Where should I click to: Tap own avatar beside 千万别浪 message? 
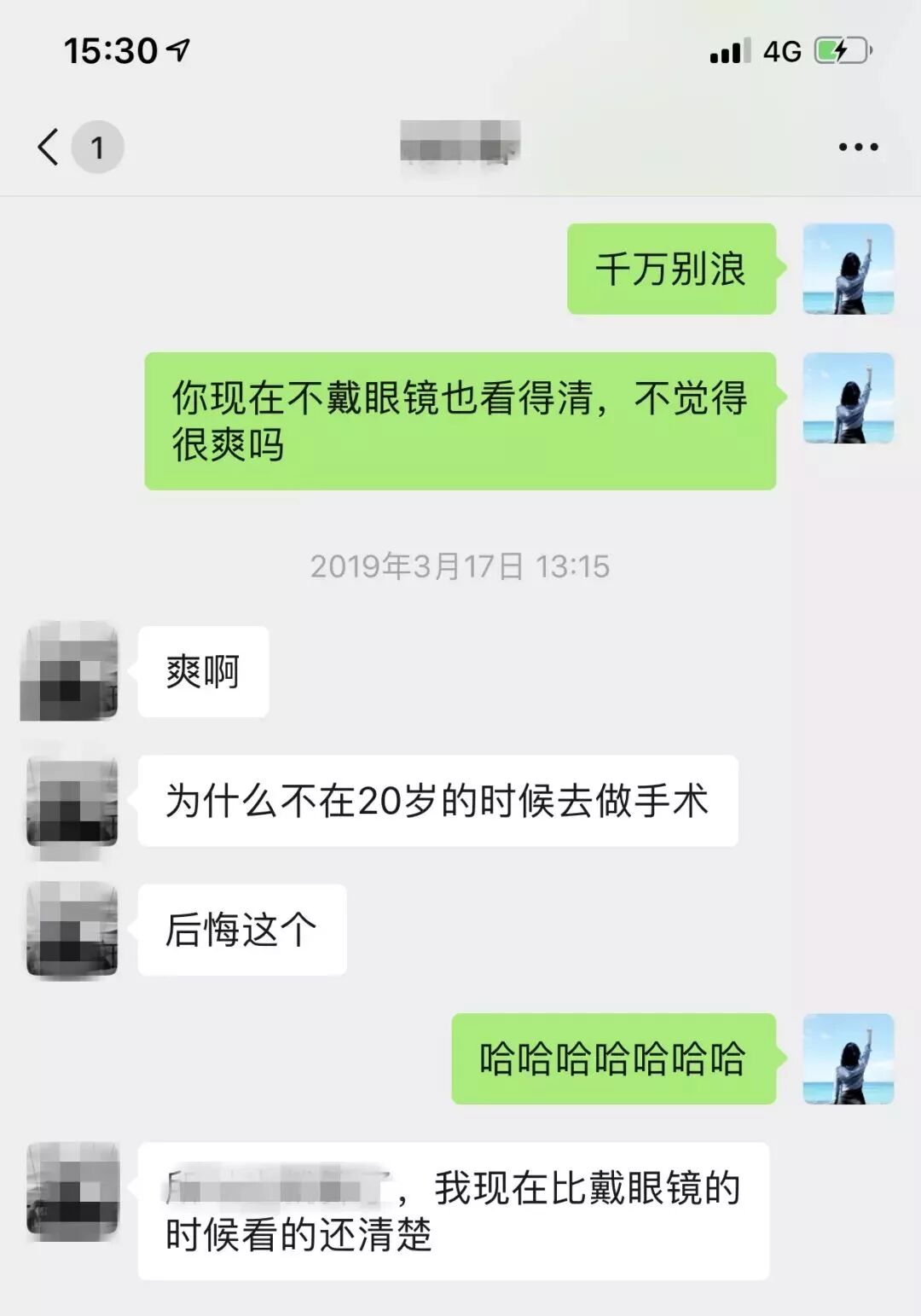tap(849, 269)
